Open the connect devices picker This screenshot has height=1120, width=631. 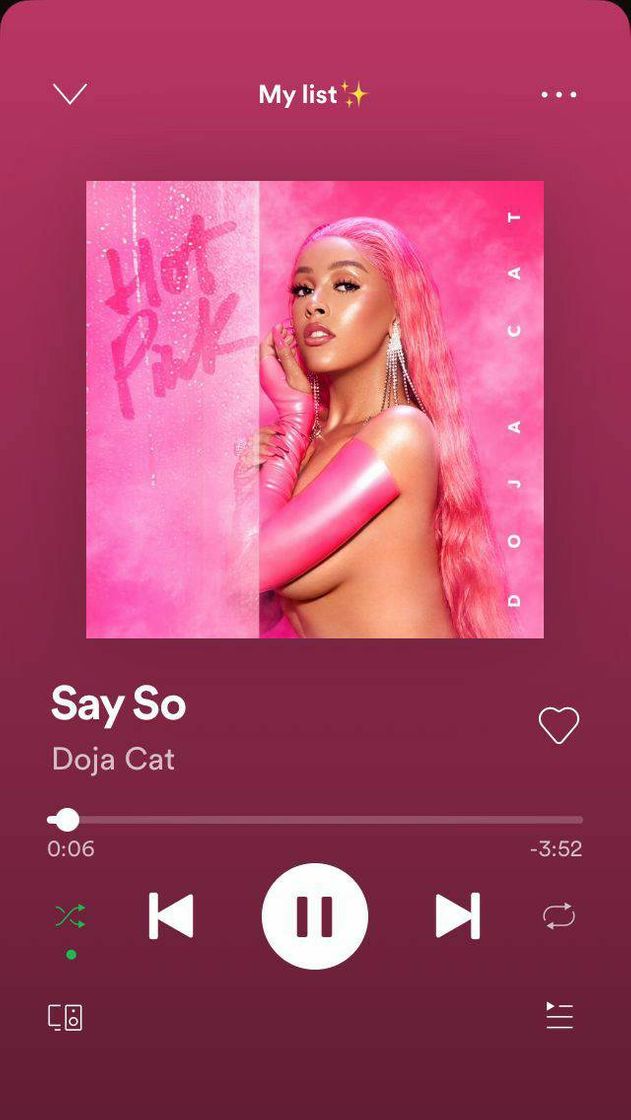66,1018
